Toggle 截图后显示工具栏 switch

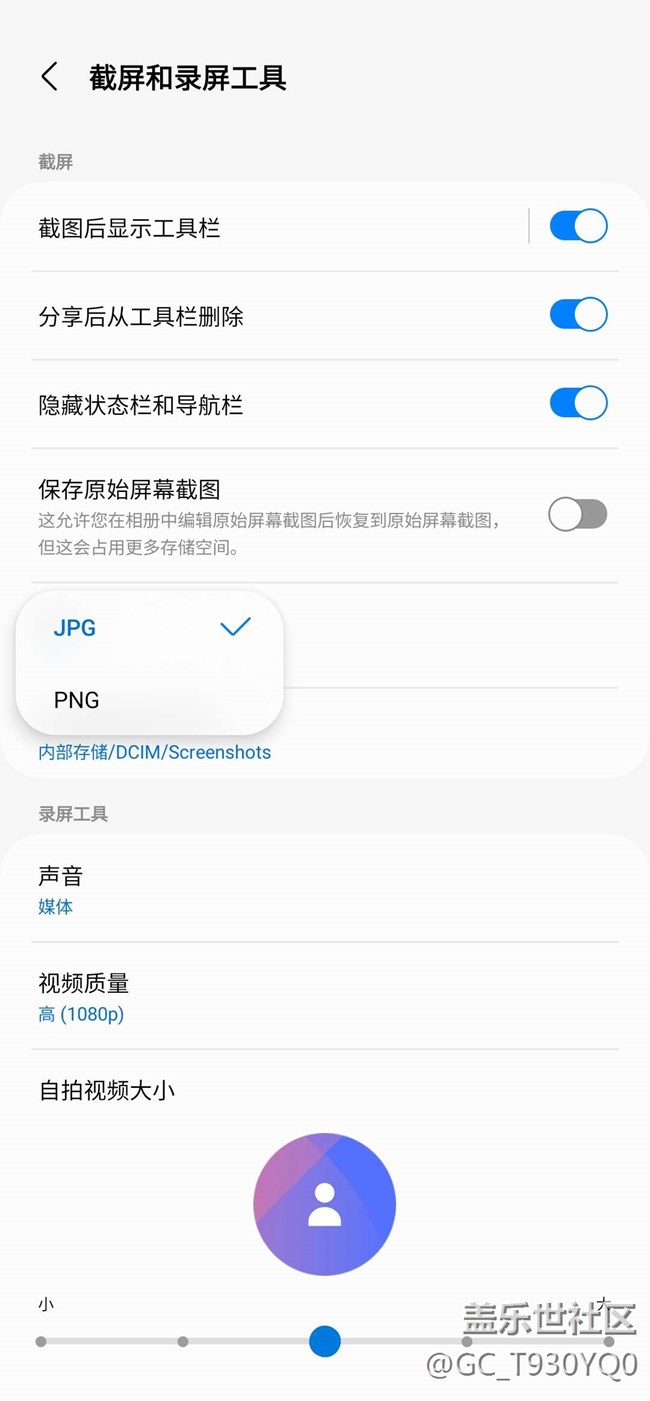(x=578, y=226)
